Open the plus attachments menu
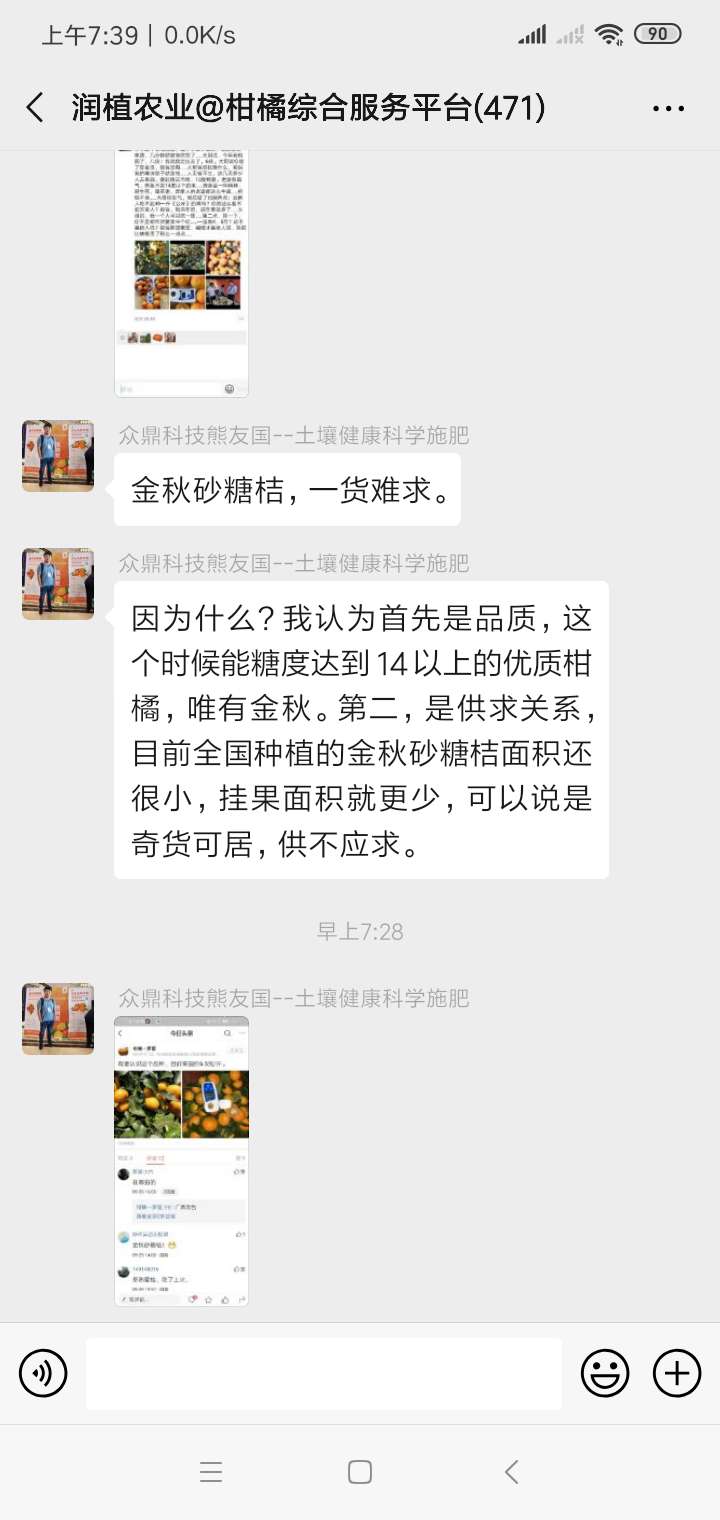 [x=677, y=1373]
